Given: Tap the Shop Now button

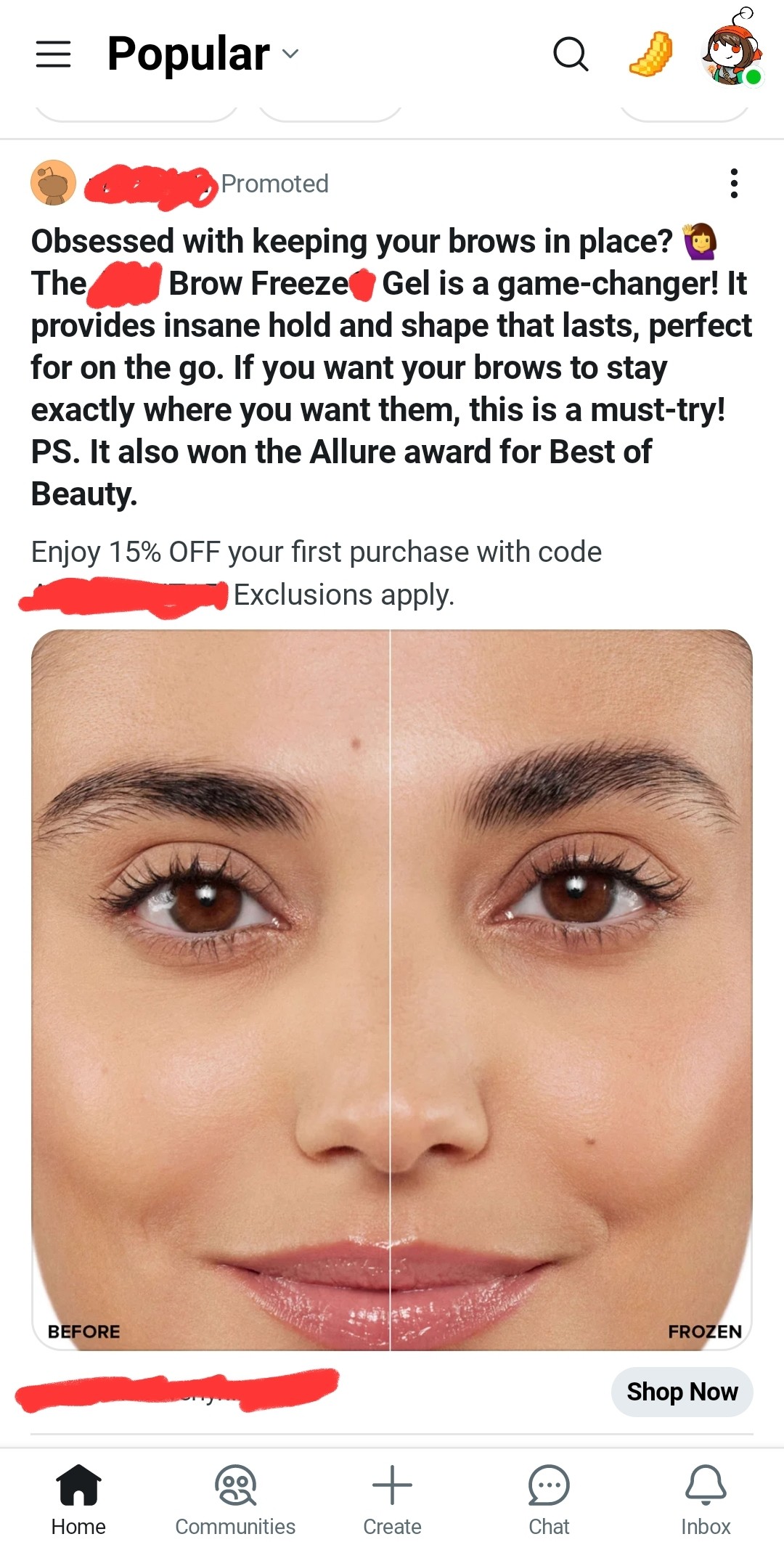Looking at the screenshot, I should point(682,1392).
